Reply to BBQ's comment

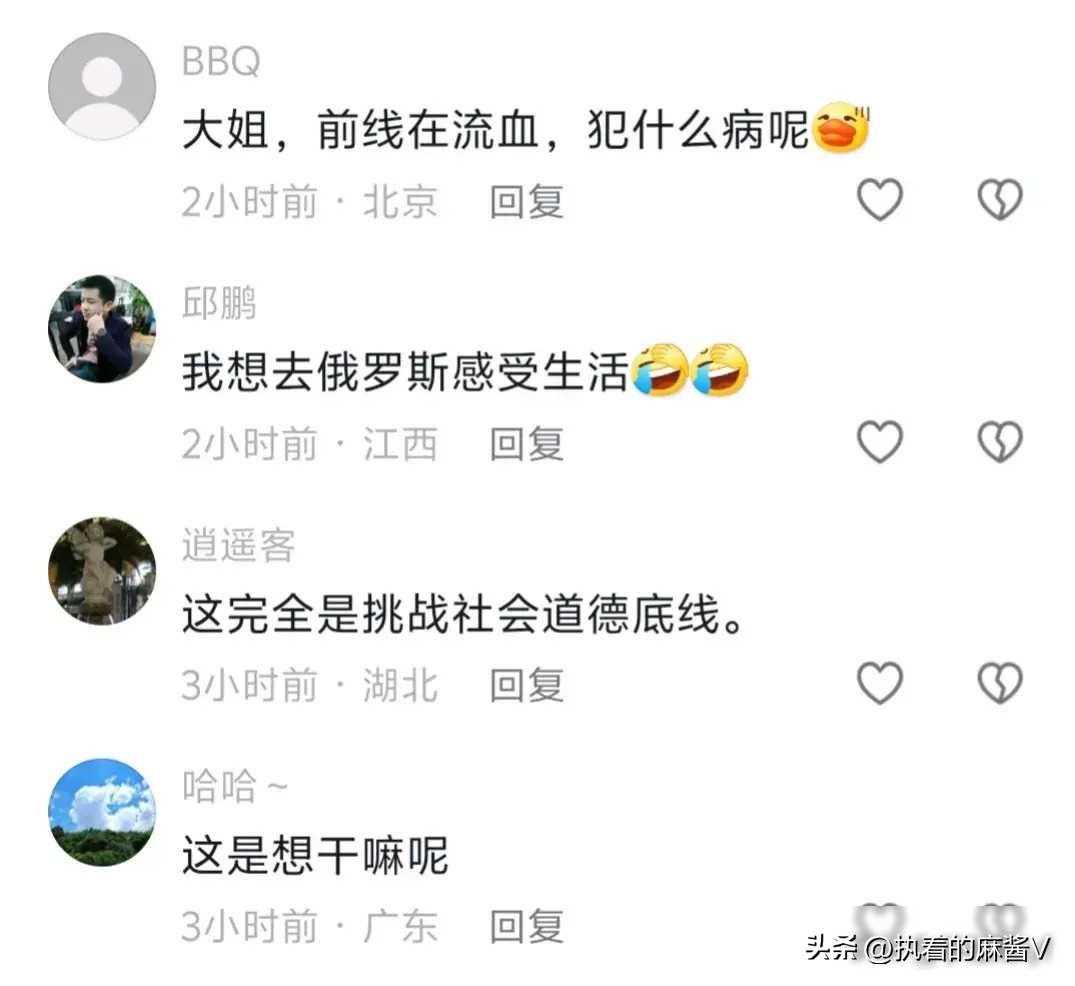[x=527, y=202]
